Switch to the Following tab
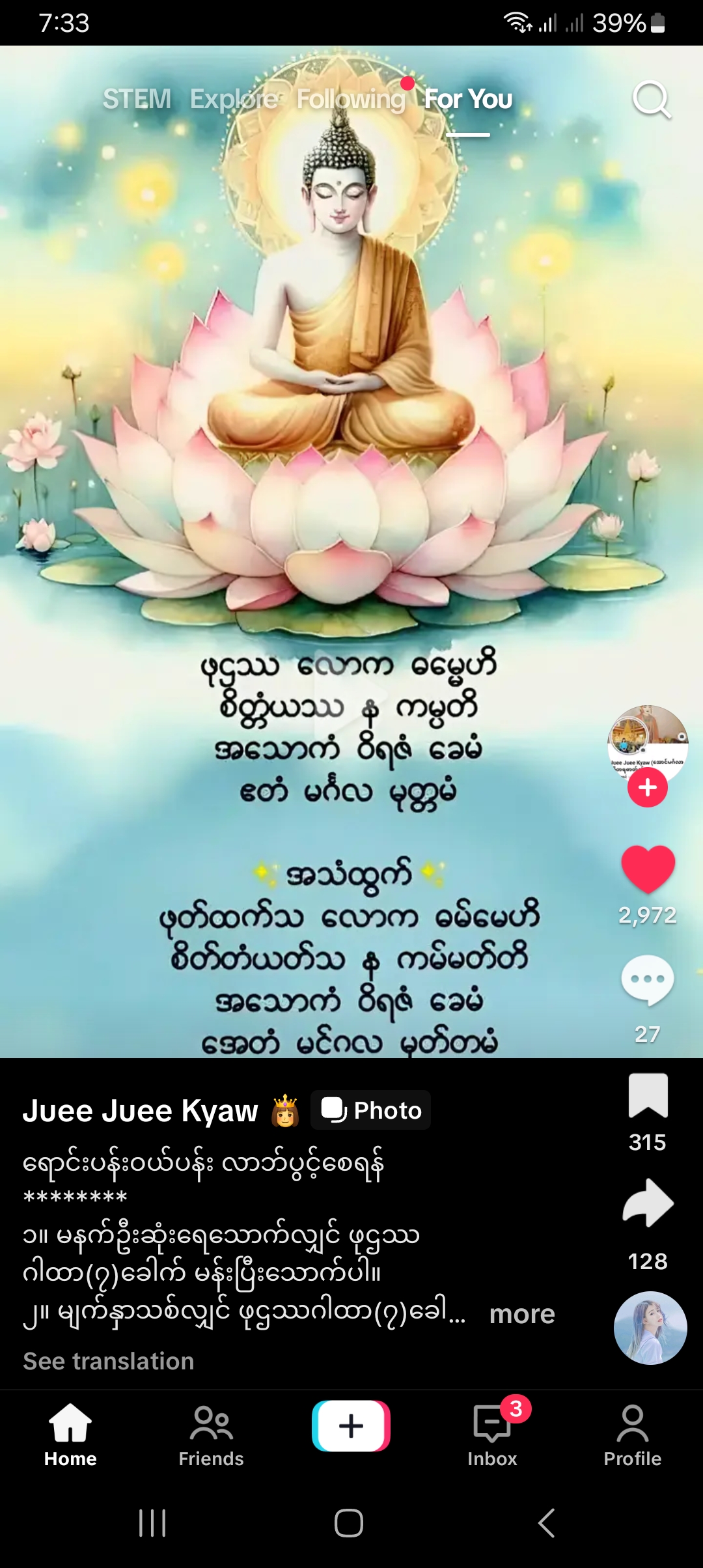The image size is (703, 1568). (x=351, y=100)
